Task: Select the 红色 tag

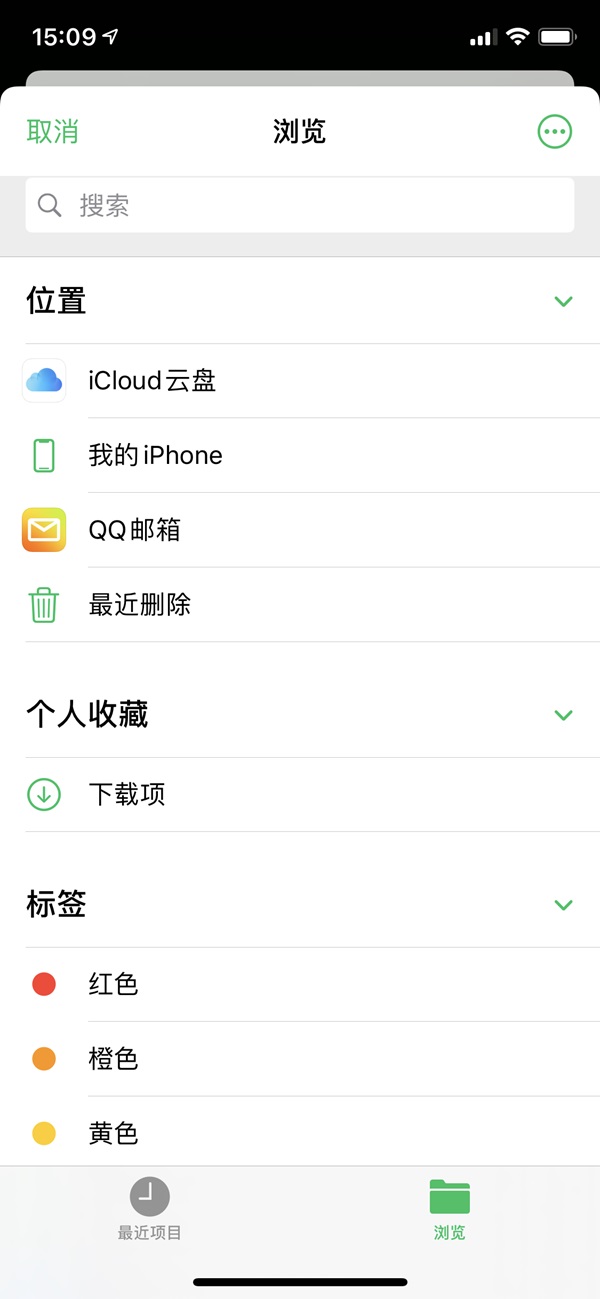Action: click(x=112, y=985)
